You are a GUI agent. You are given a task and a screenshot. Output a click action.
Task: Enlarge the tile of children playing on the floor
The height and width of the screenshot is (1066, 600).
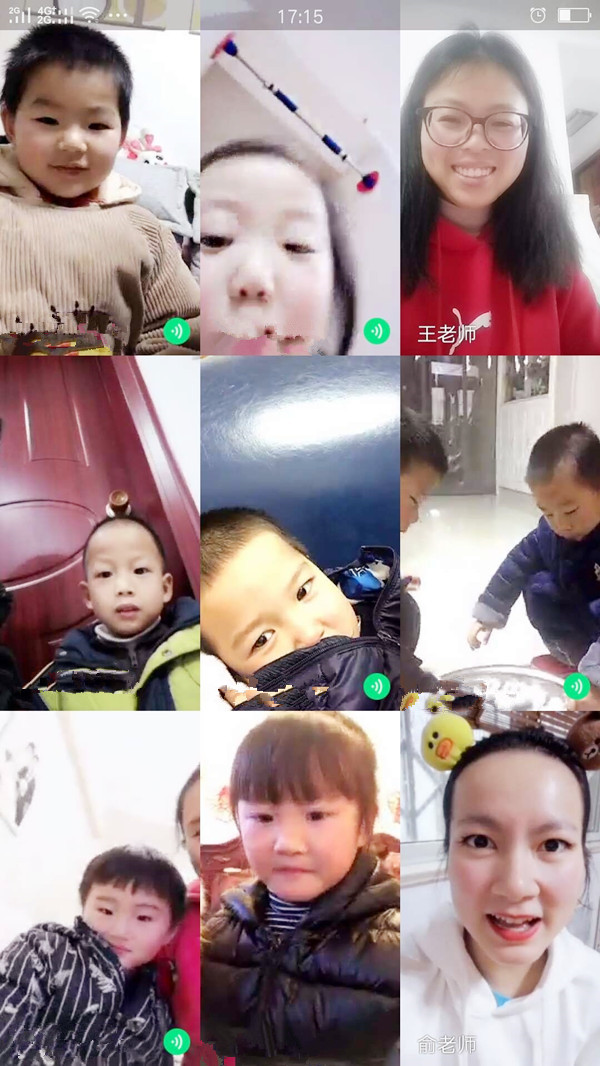tap(500, 533)
